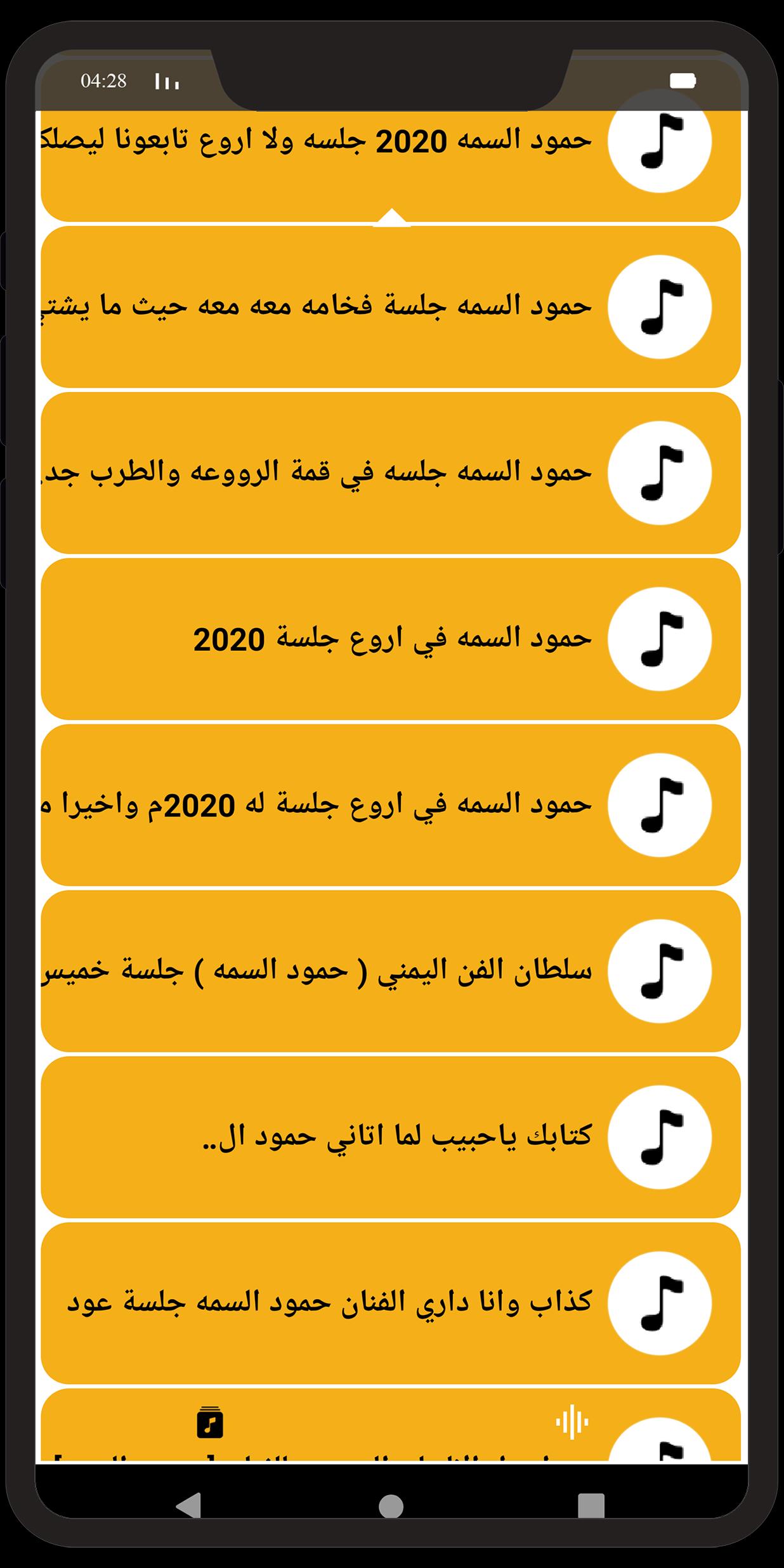Image resolution: width=784 pixels, height=1568 pixels.
Task: Open حمود السمه في اروع جلسة له 2020م
Action: [391, 806]
